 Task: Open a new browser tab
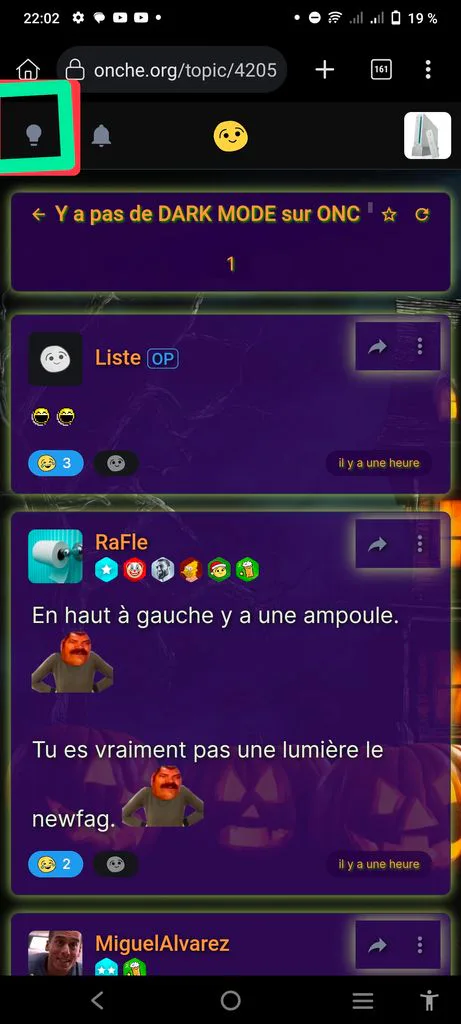tap(325, 69)
